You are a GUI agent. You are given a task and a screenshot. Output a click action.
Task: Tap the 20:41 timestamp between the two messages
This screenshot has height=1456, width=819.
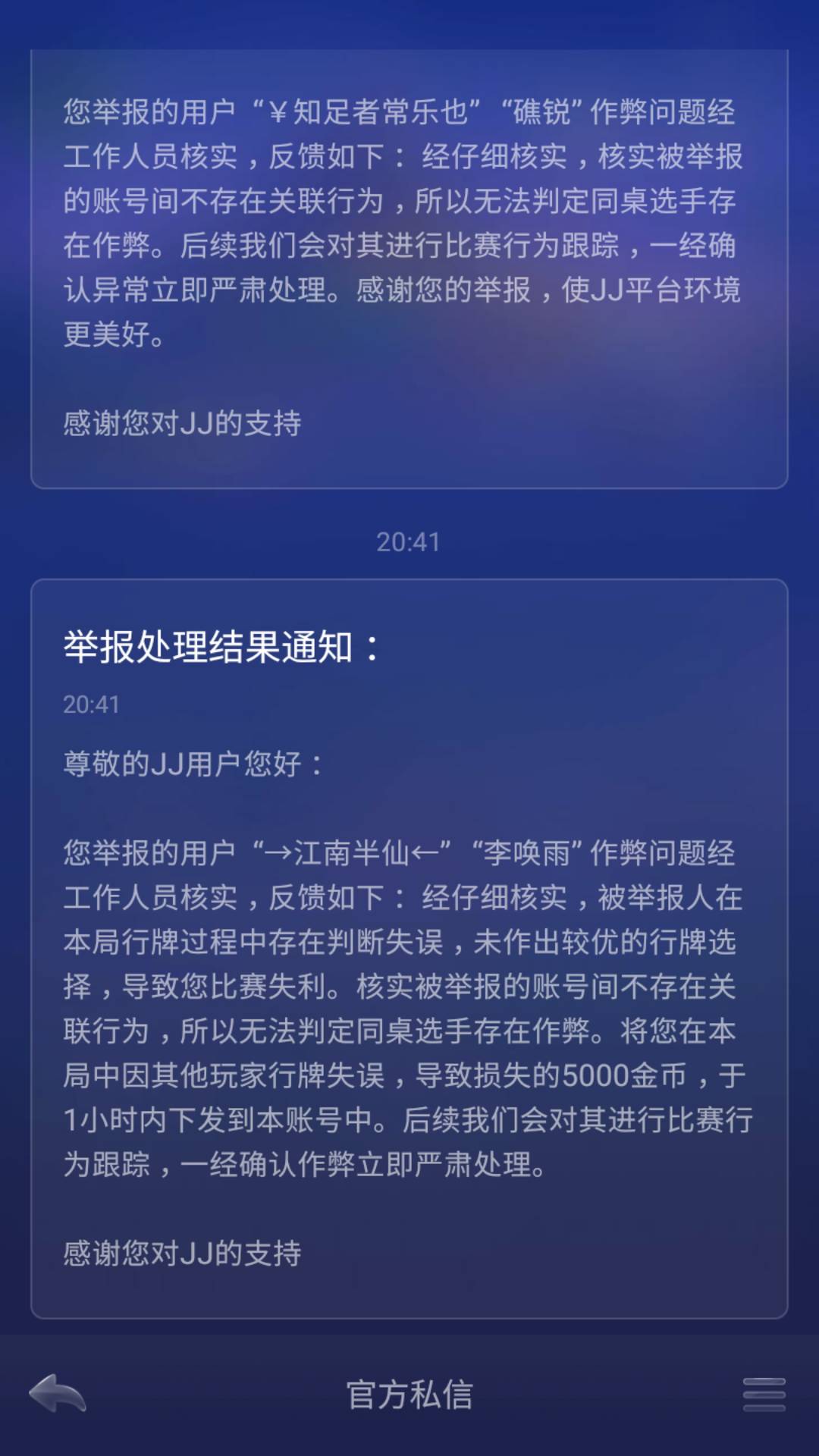pos(409,540)
